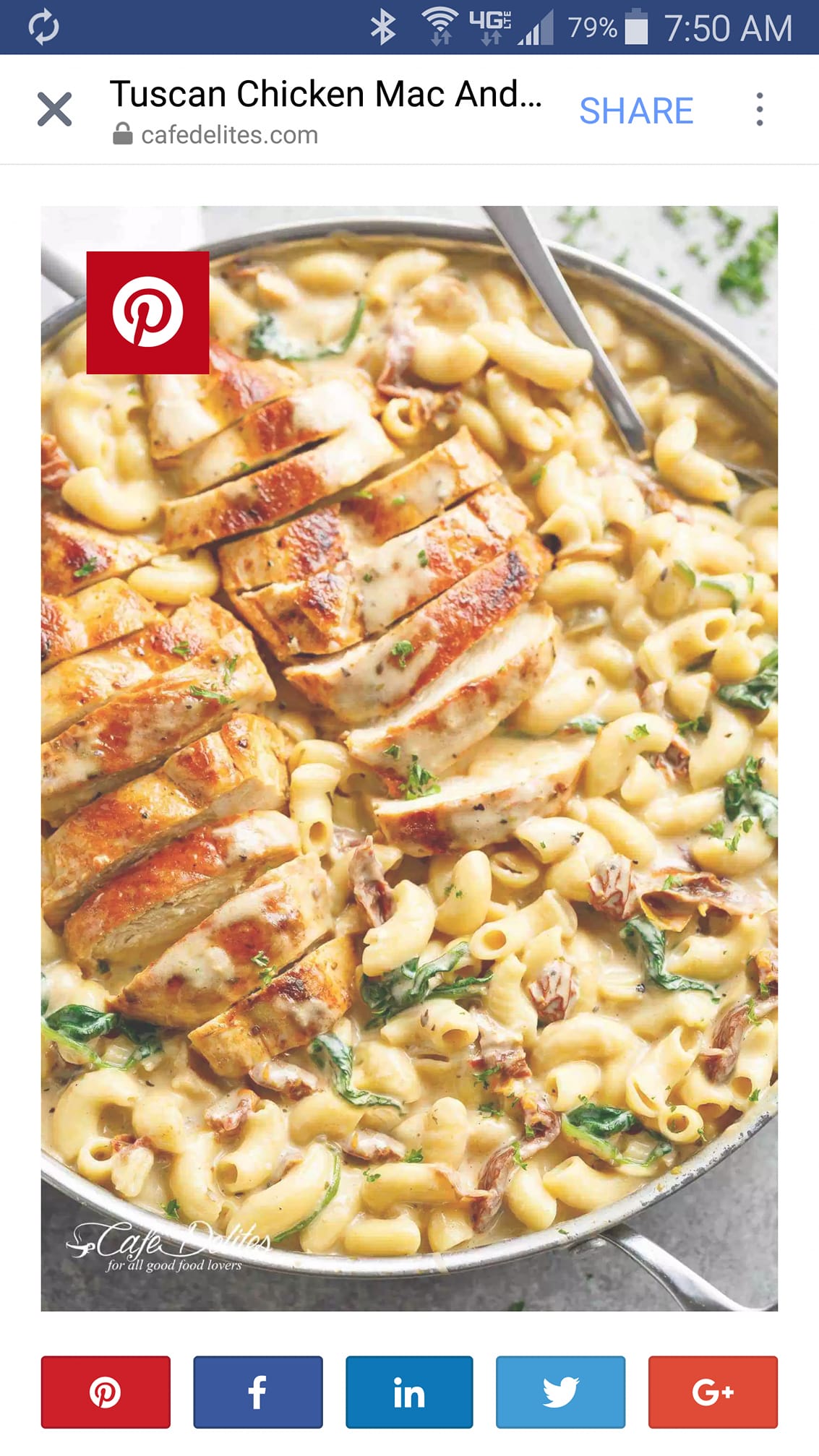
Task: Share the recipe to Pinterest from the bottom row
Action: (106, 1392)
